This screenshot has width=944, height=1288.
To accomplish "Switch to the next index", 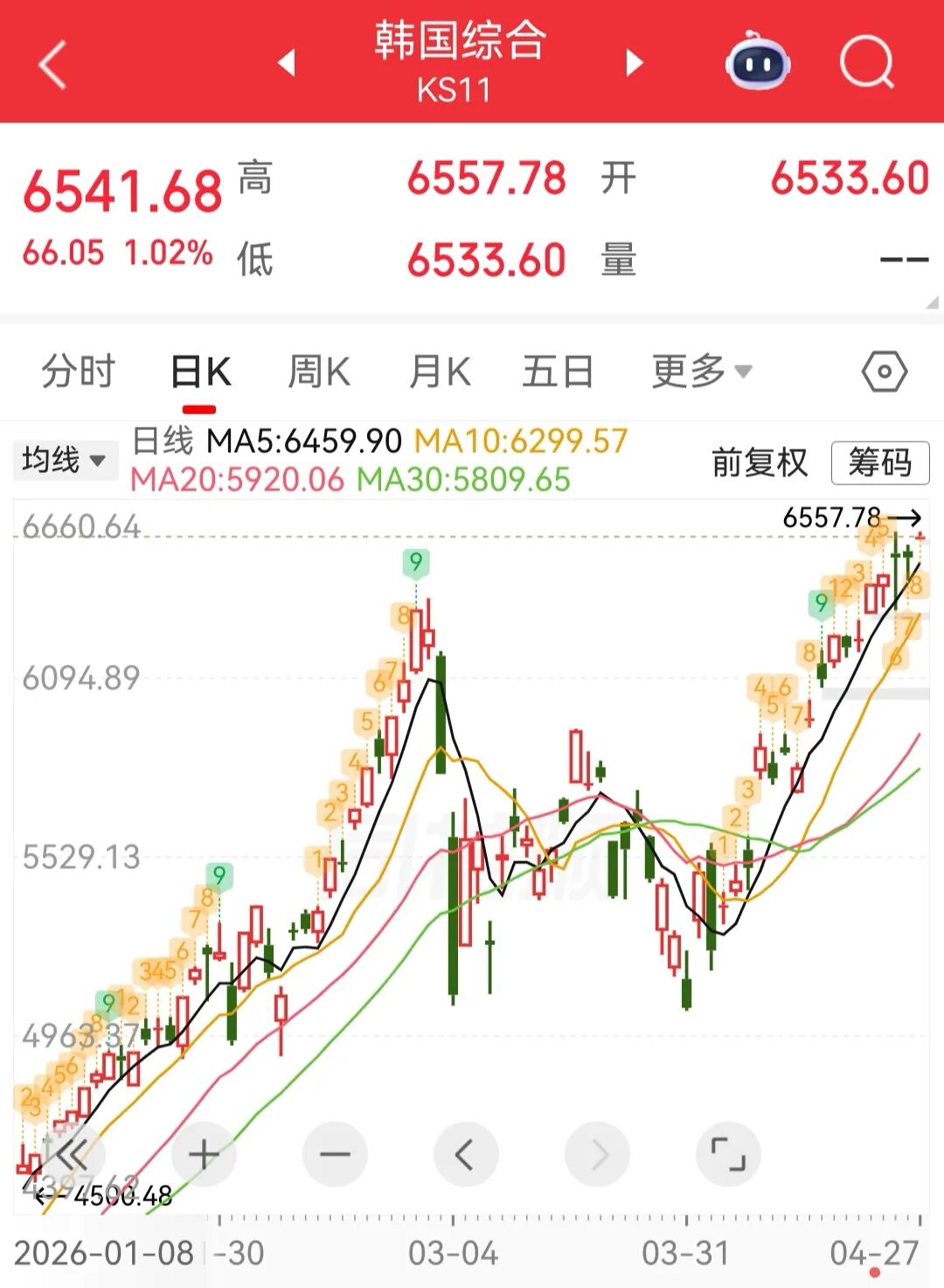I will pos(635,63).
